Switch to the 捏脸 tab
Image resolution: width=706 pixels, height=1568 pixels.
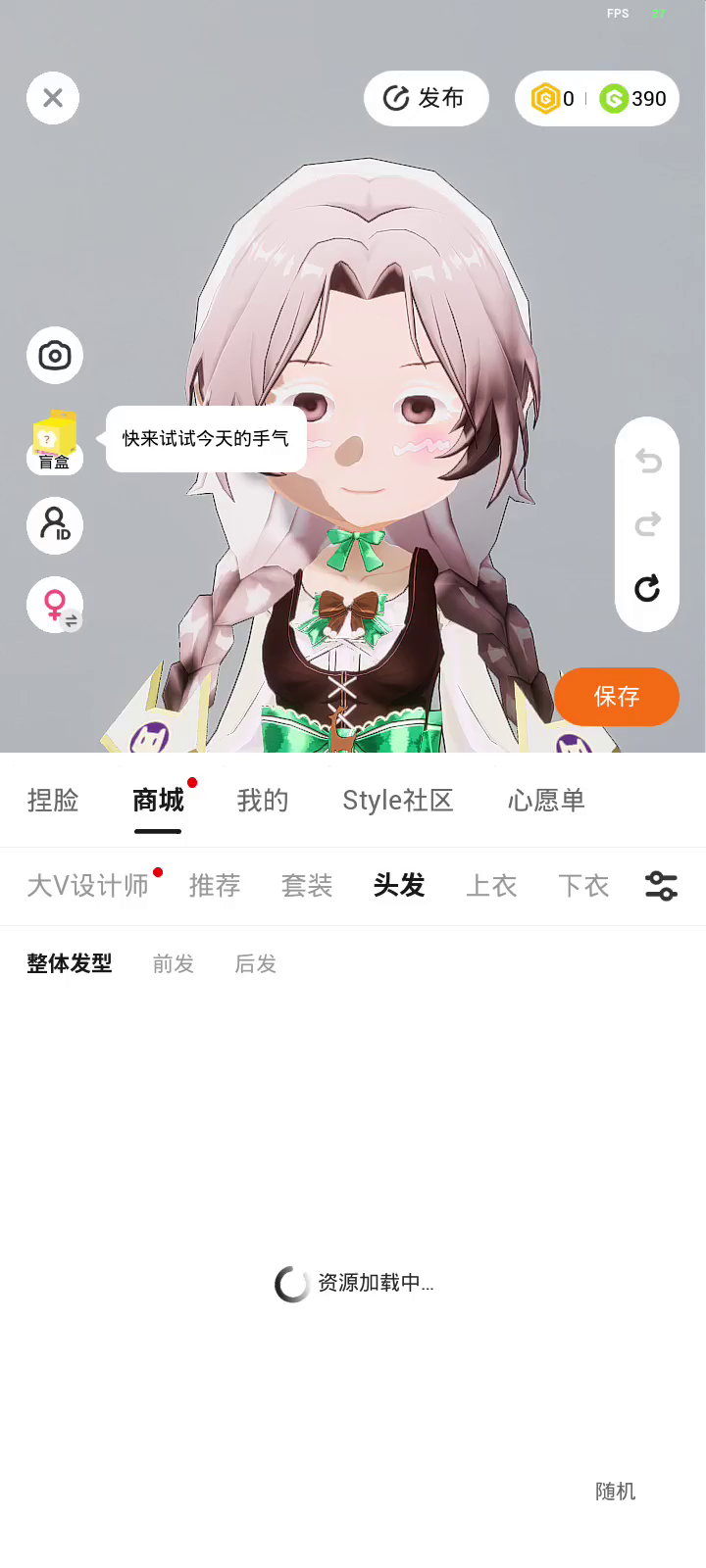tap(53, 801)
